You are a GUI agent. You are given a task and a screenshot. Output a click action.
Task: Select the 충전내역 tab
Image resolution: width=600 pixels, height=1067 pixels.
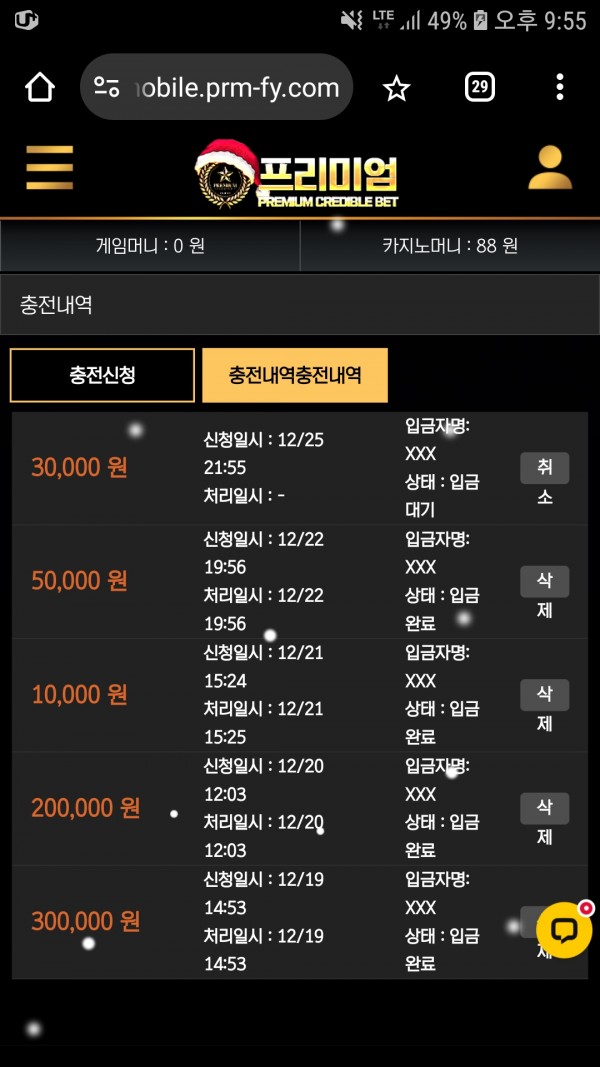point(295,375)
